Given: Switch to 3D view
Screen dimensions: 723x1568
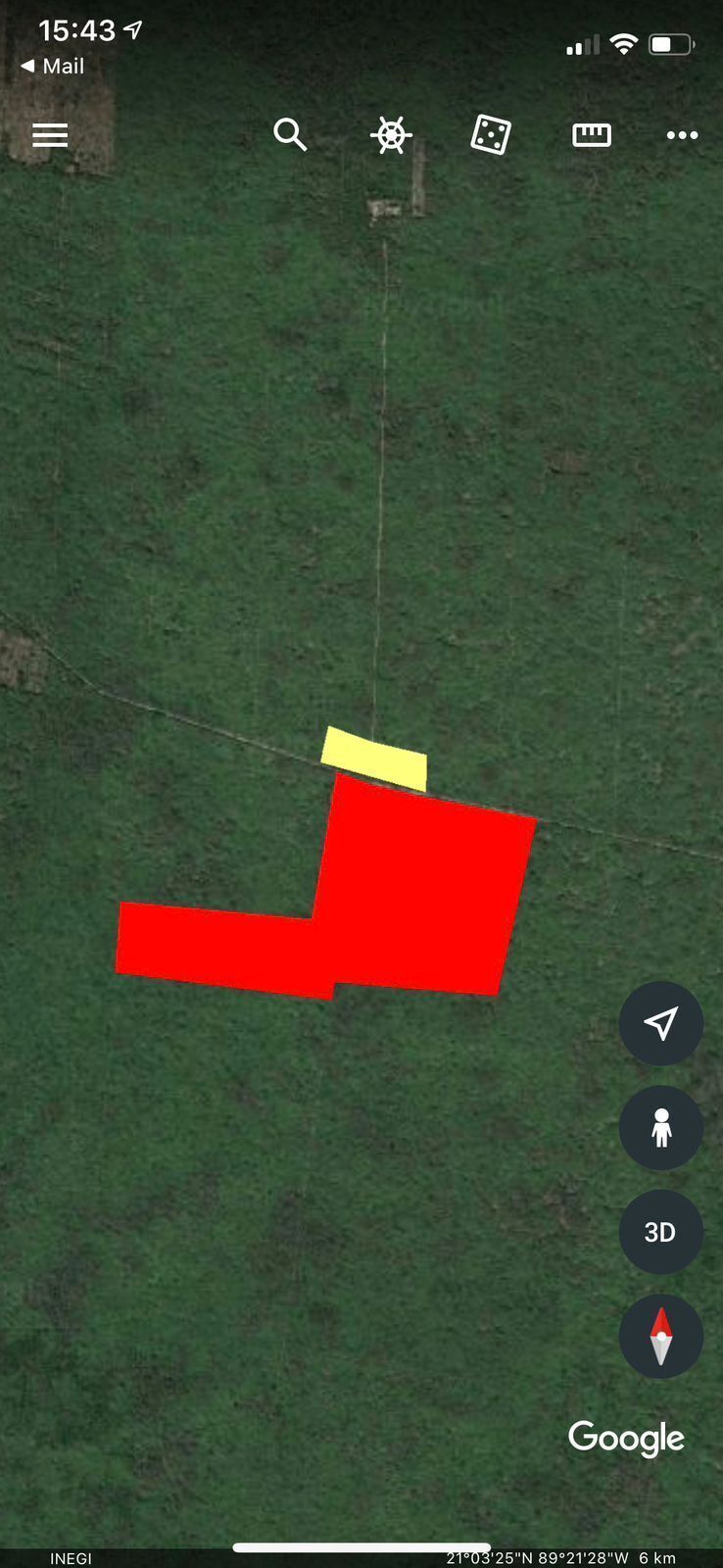Looking at the screenshot, I should coord(661,1232).
